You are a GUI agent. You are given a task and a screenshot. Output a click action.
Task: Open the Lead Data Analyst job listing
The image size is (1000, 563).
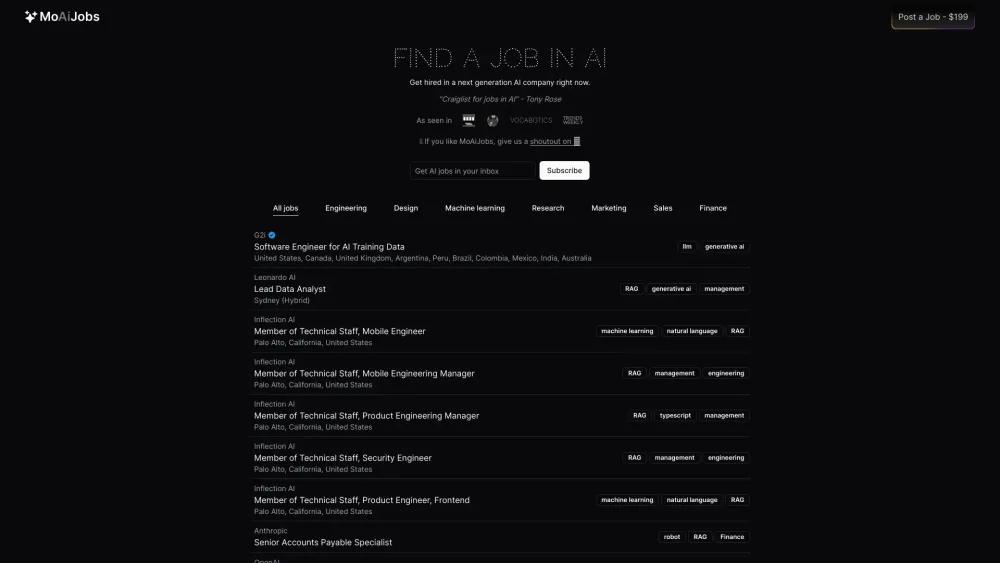pos(290,289)
